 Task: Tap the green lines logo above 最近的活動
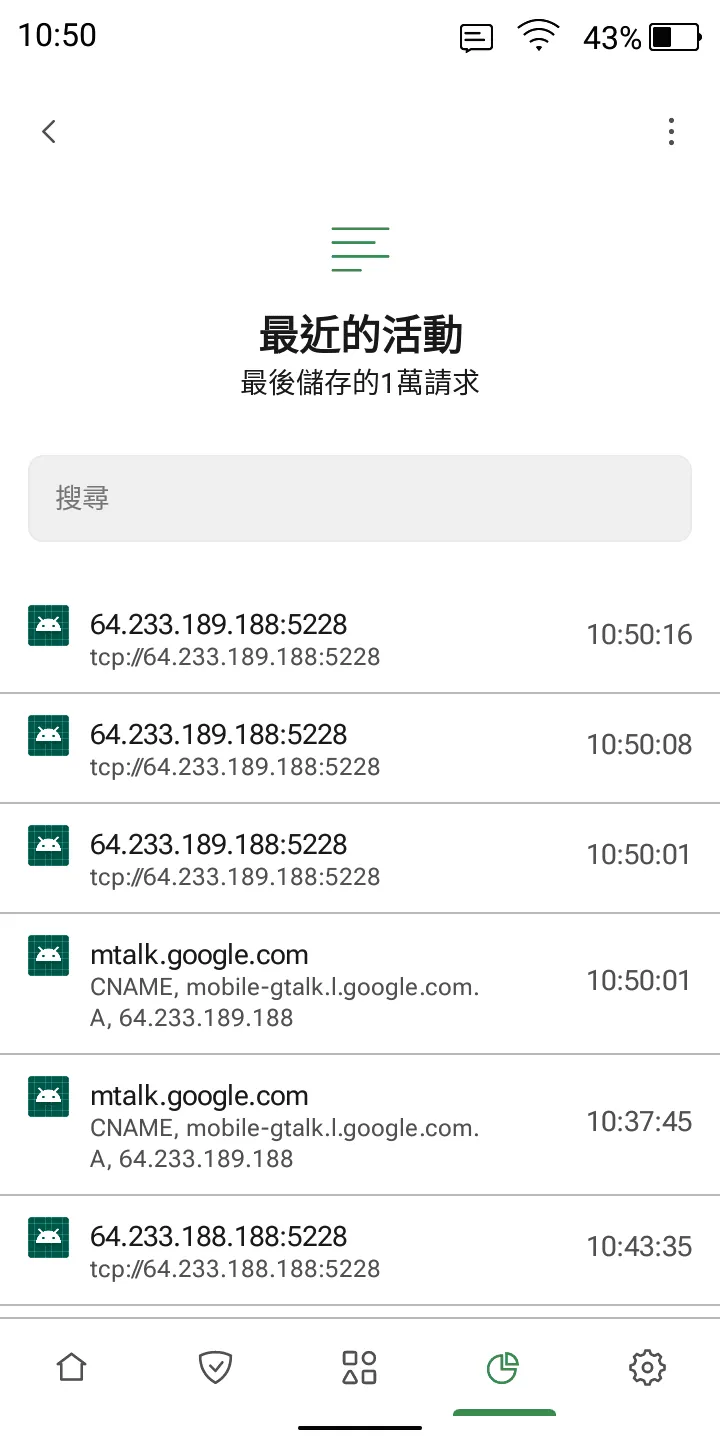(x=360, y=248)
